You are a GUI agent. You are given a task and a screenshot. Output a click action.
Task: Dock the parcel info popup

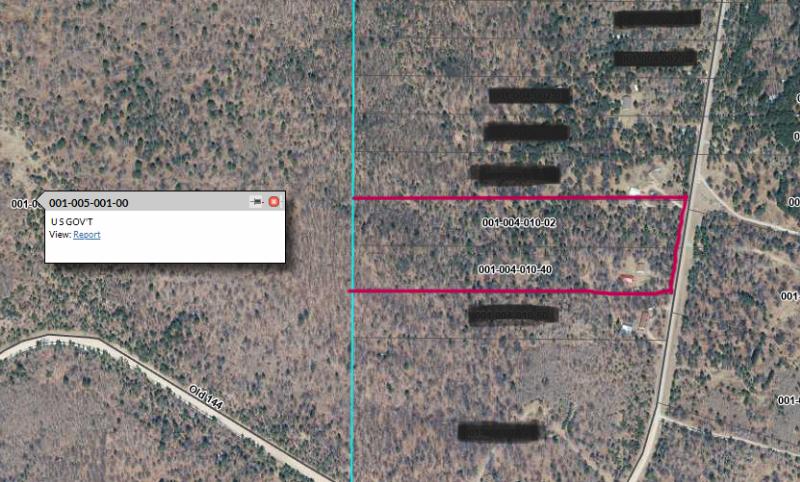pos(257,202)
